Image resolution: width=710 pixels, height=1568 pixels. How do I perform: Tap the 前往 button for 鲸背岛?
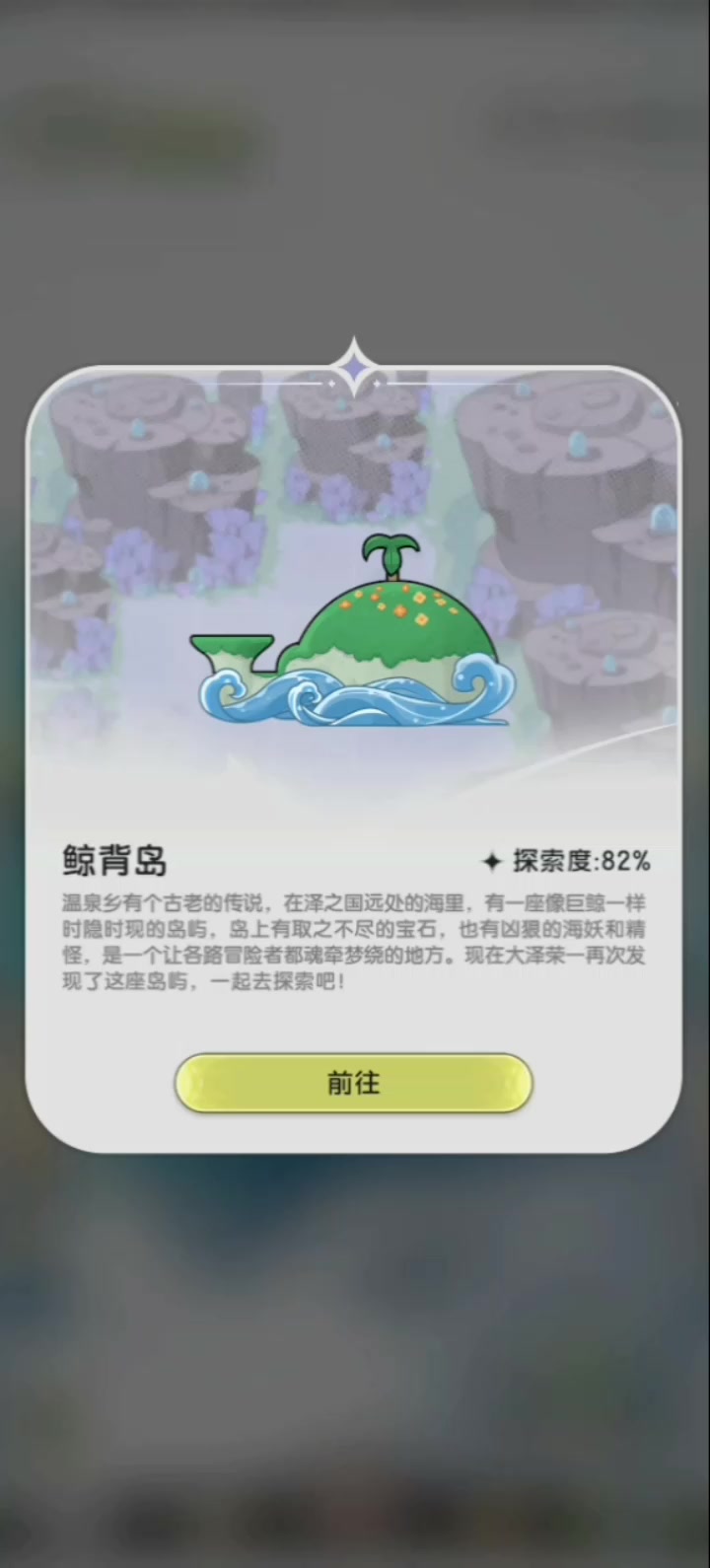[x=354, y=1083]
